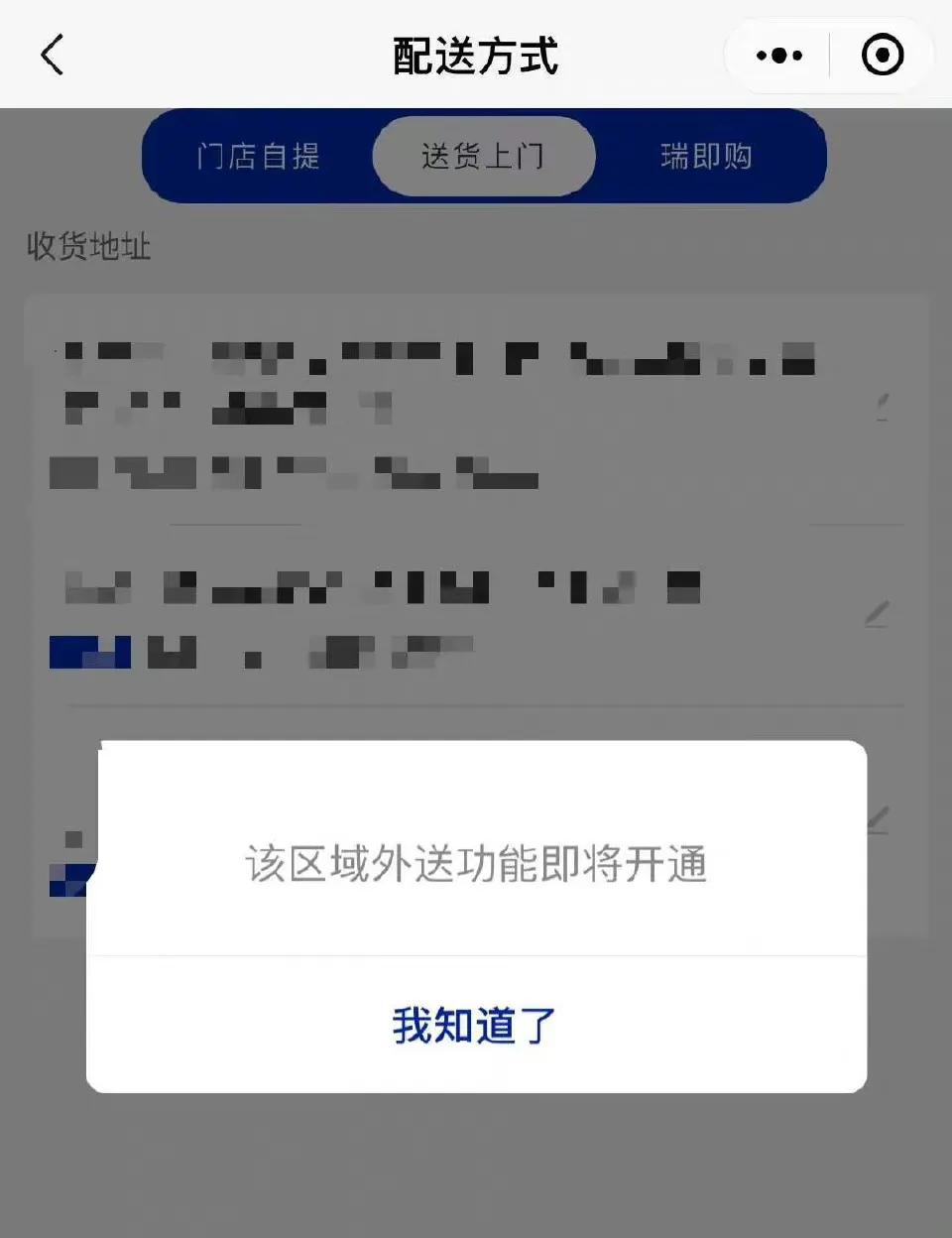Go back from 配送方式 page
Screen dimensions: 952x1238
click(53, 55)
